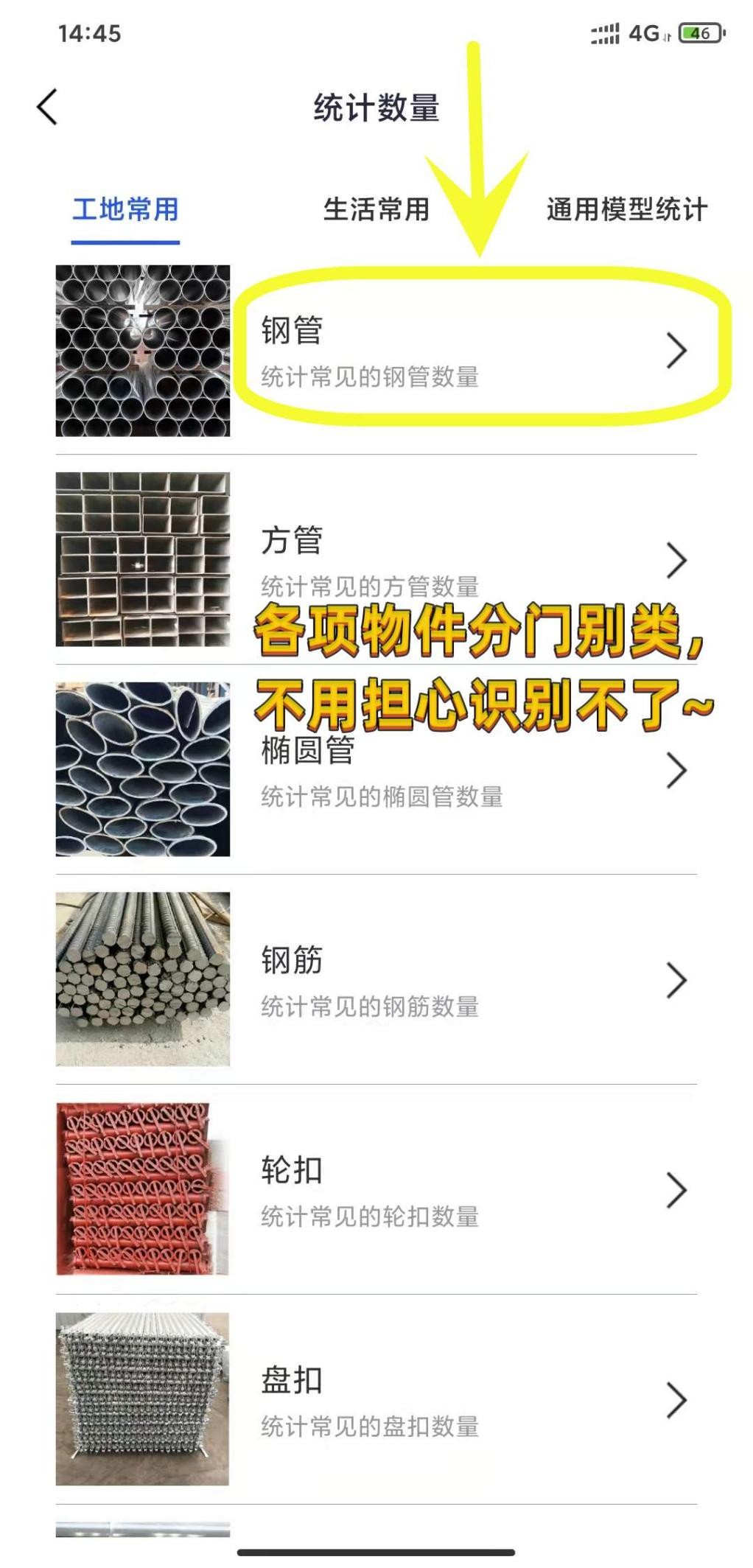Tap the 方管 square tube thumbnail image
The image size is (753, 1568).
click(142, 560)
